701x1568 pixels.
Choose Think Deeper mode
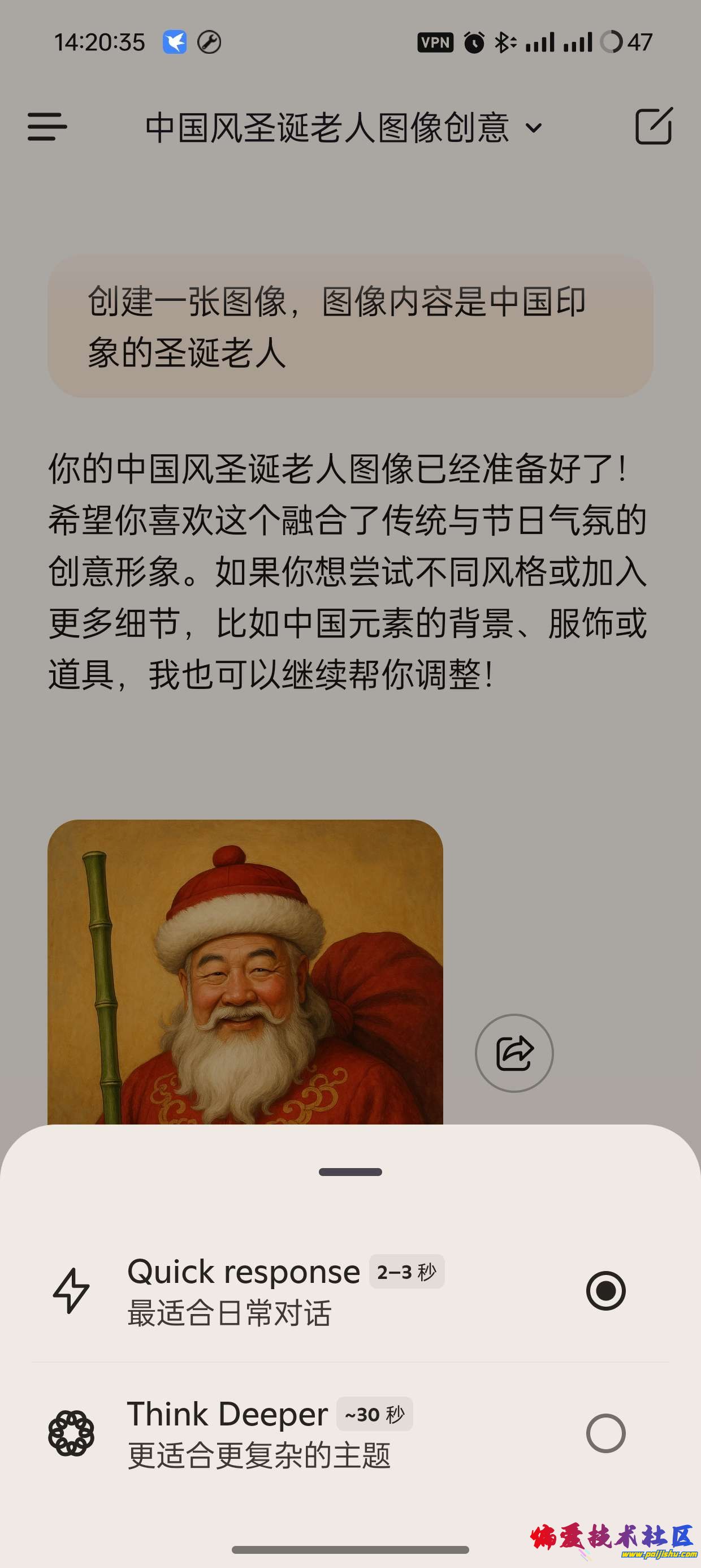coord(605,1433)
